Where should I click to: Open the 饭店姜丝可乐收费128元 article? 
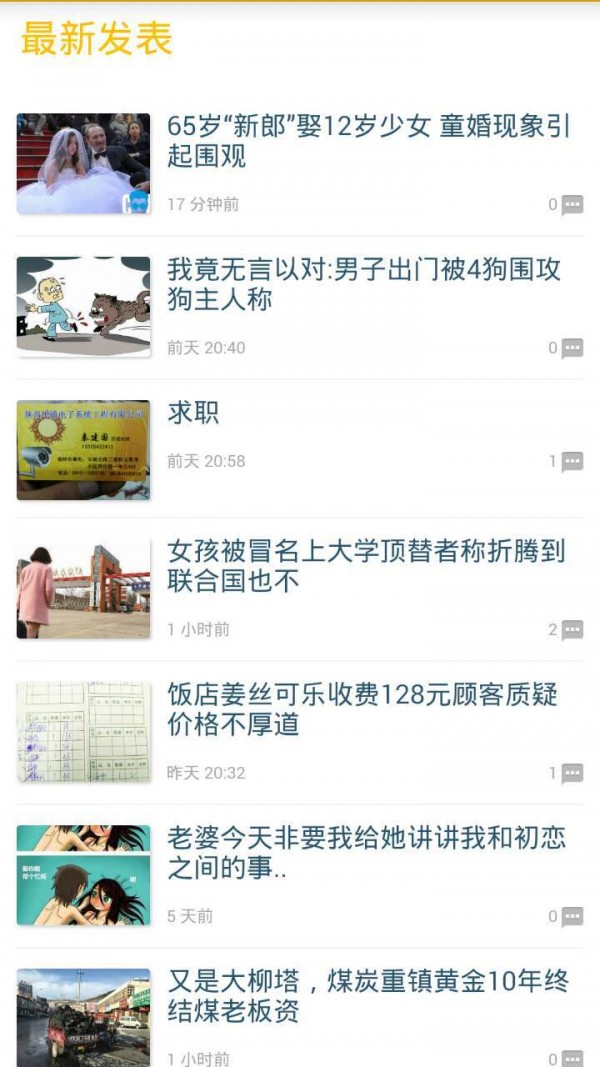(362, 708)
